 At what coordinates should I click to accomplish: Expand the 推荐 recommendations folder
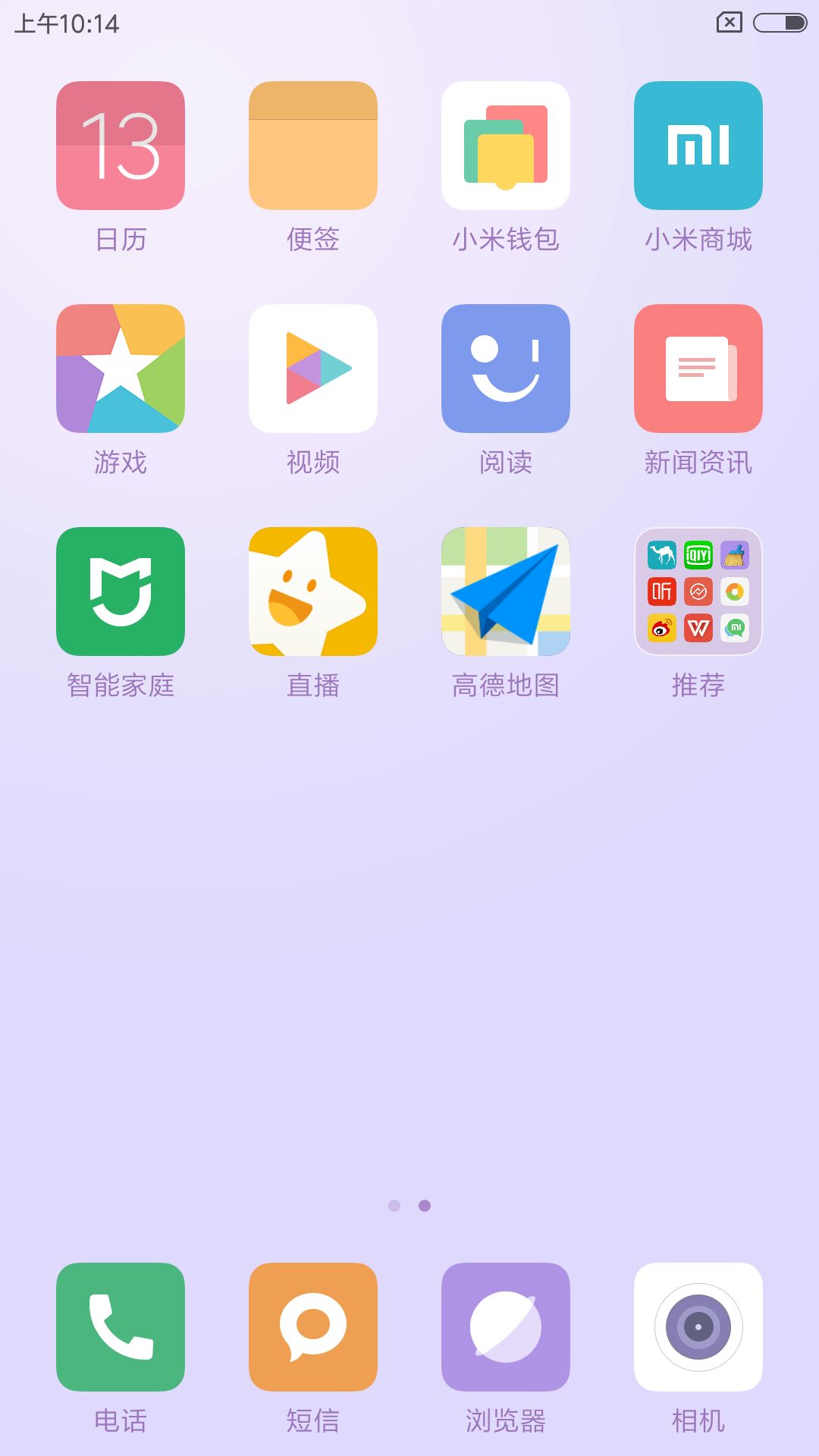[x=698, y=591]
